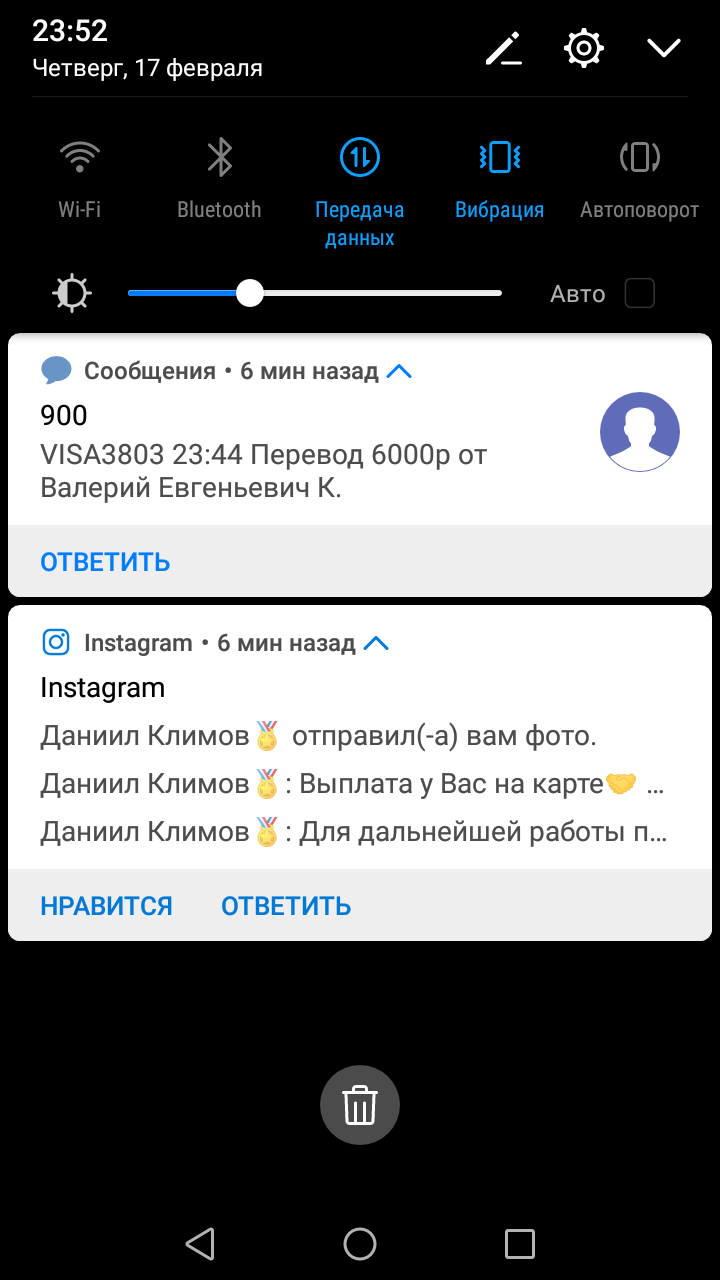
Task: Clear all notifications with trash icon
Action: (360, 1106)
